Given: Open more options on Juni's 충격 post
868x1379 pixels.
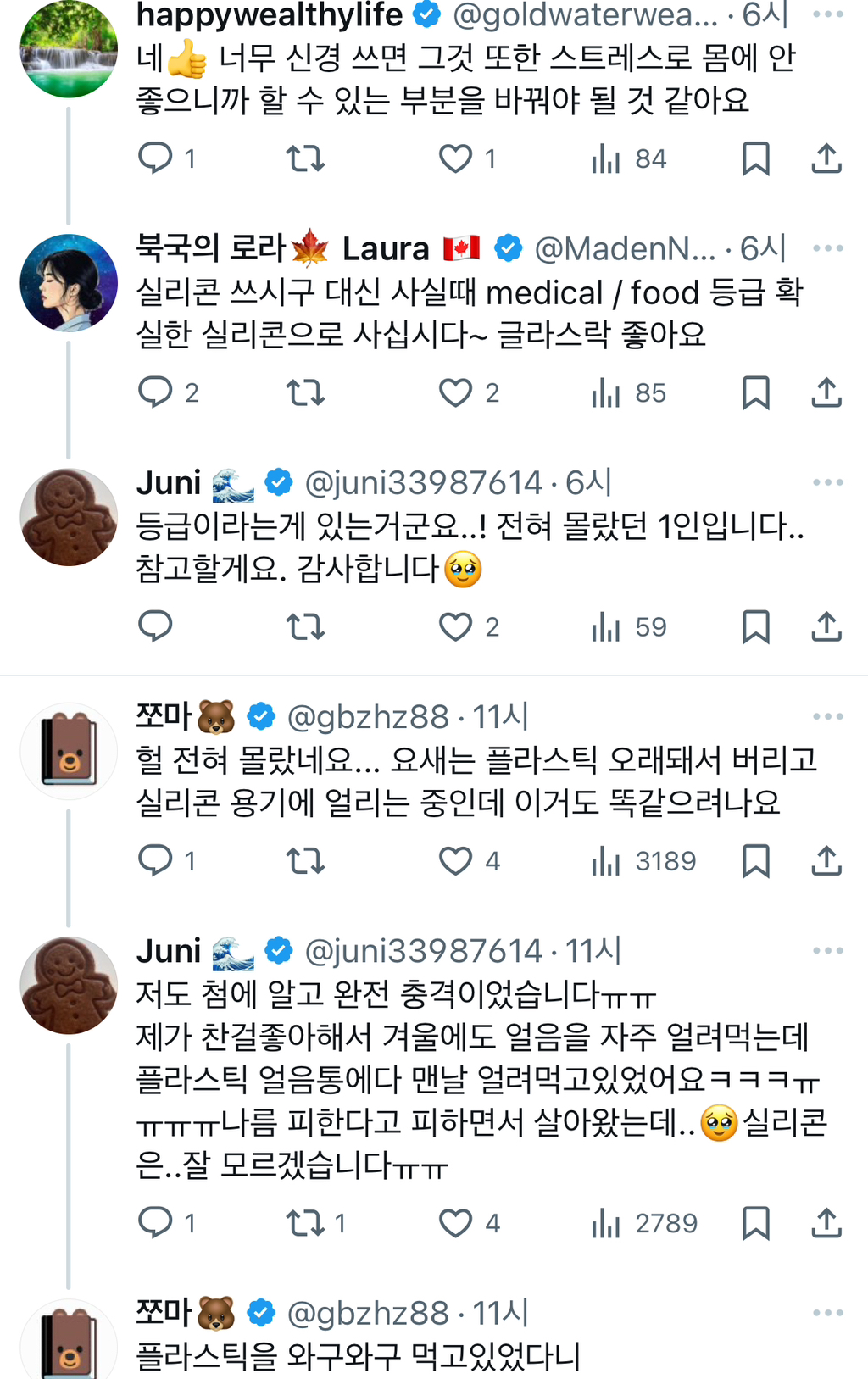Looking at the screenshot, I should [827, 951].
